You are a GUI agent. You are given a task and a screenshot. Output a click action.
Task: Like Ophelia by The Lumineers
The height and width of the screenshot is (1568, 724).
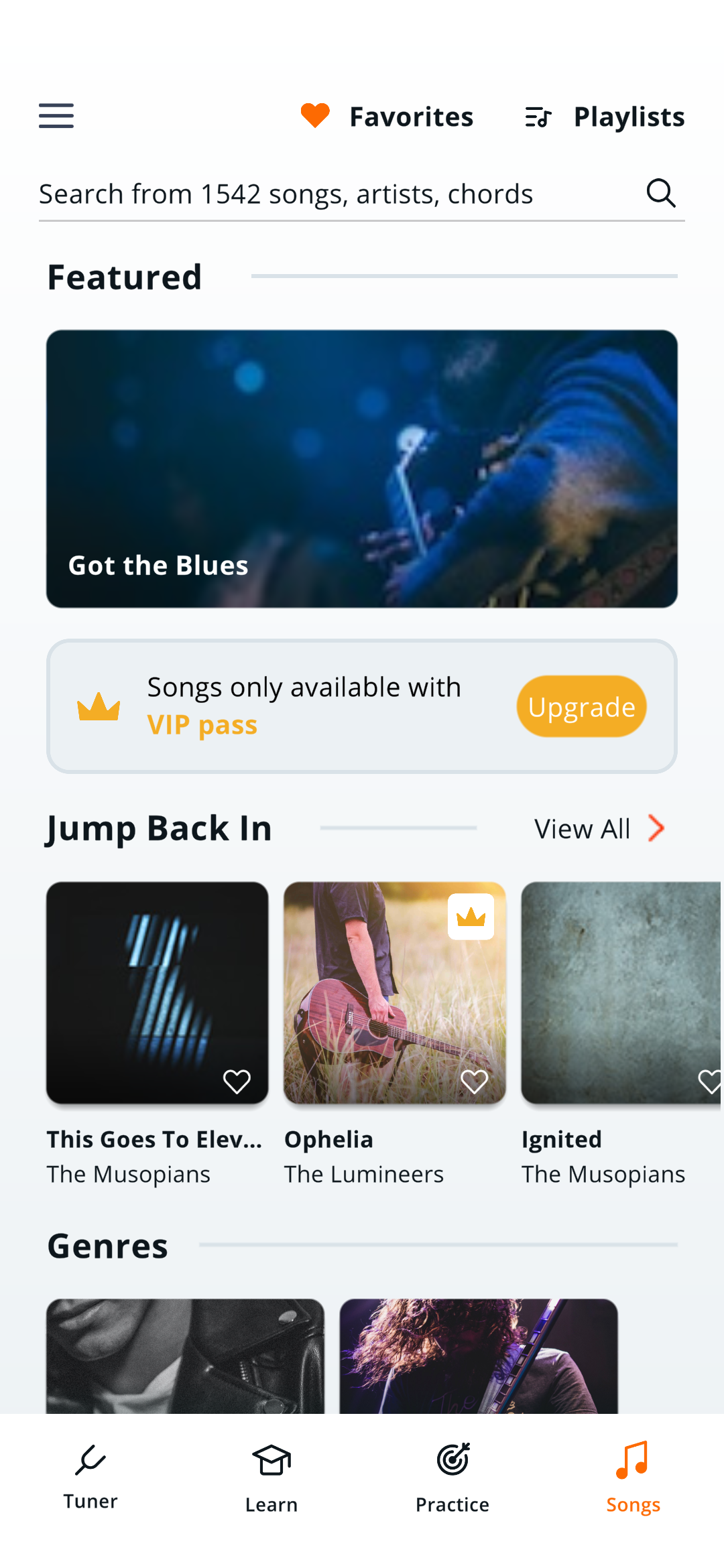pos(474,1081)
